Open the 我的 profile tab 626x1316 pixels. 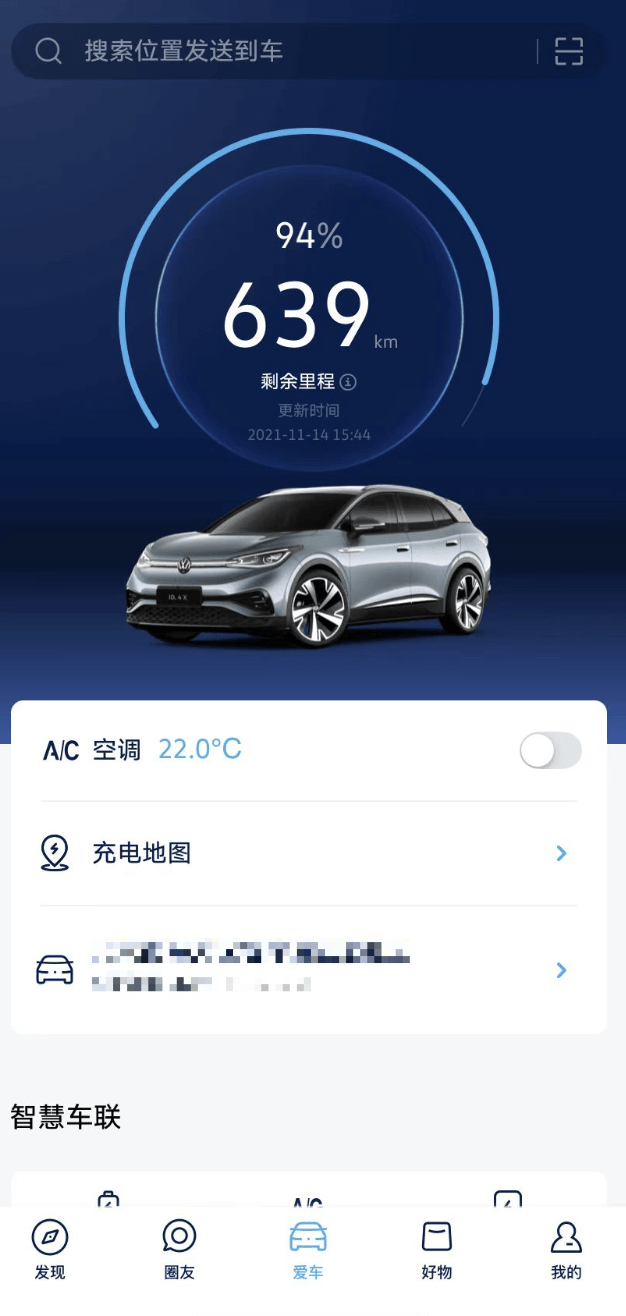click(566, 1250)
